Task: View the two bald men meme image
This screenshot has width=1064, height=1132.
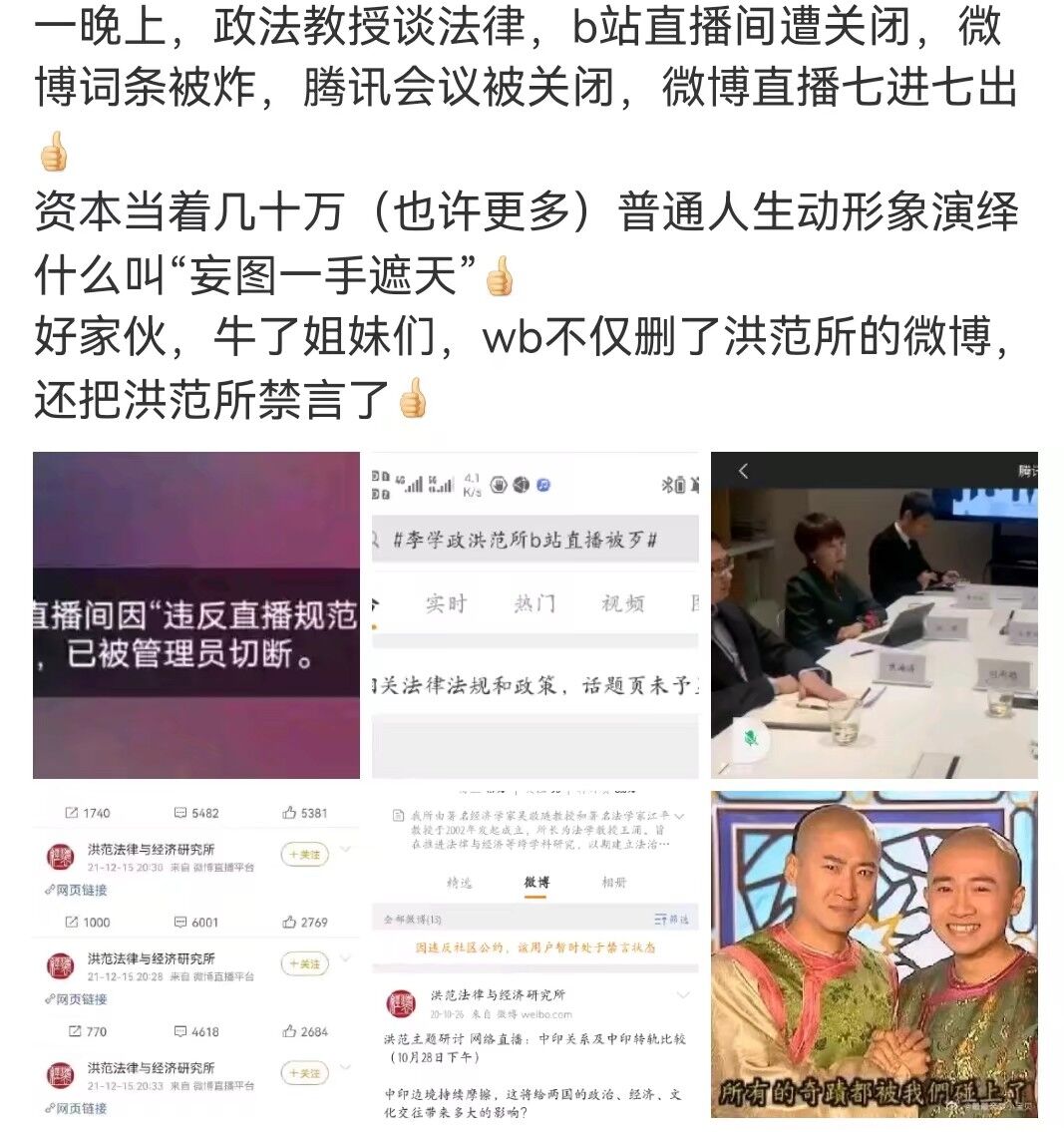Action: click(874, 953)
